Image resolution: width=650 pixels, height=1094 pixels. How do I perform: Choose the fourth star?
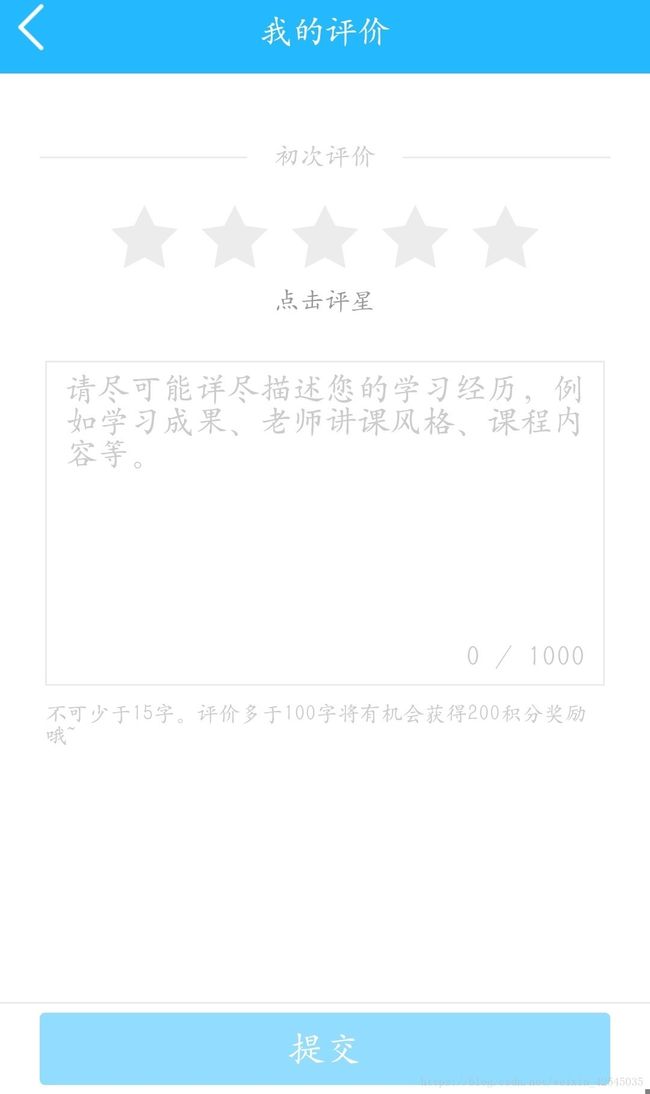[415, 237]
